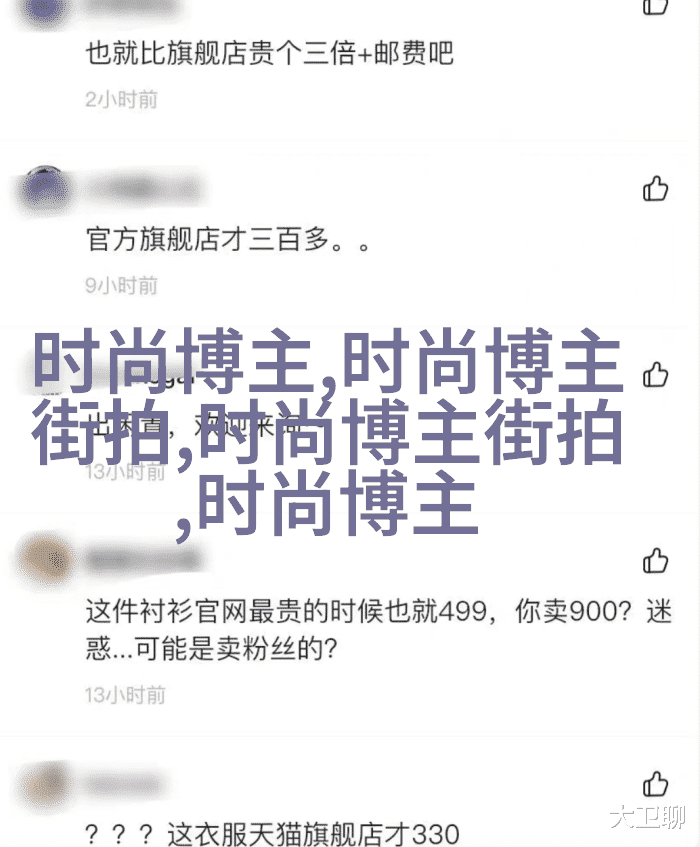
Task: Like the comment '这衣服天猫旗舰店才330'
Action: pyautogui.click(x=655, y=783)
